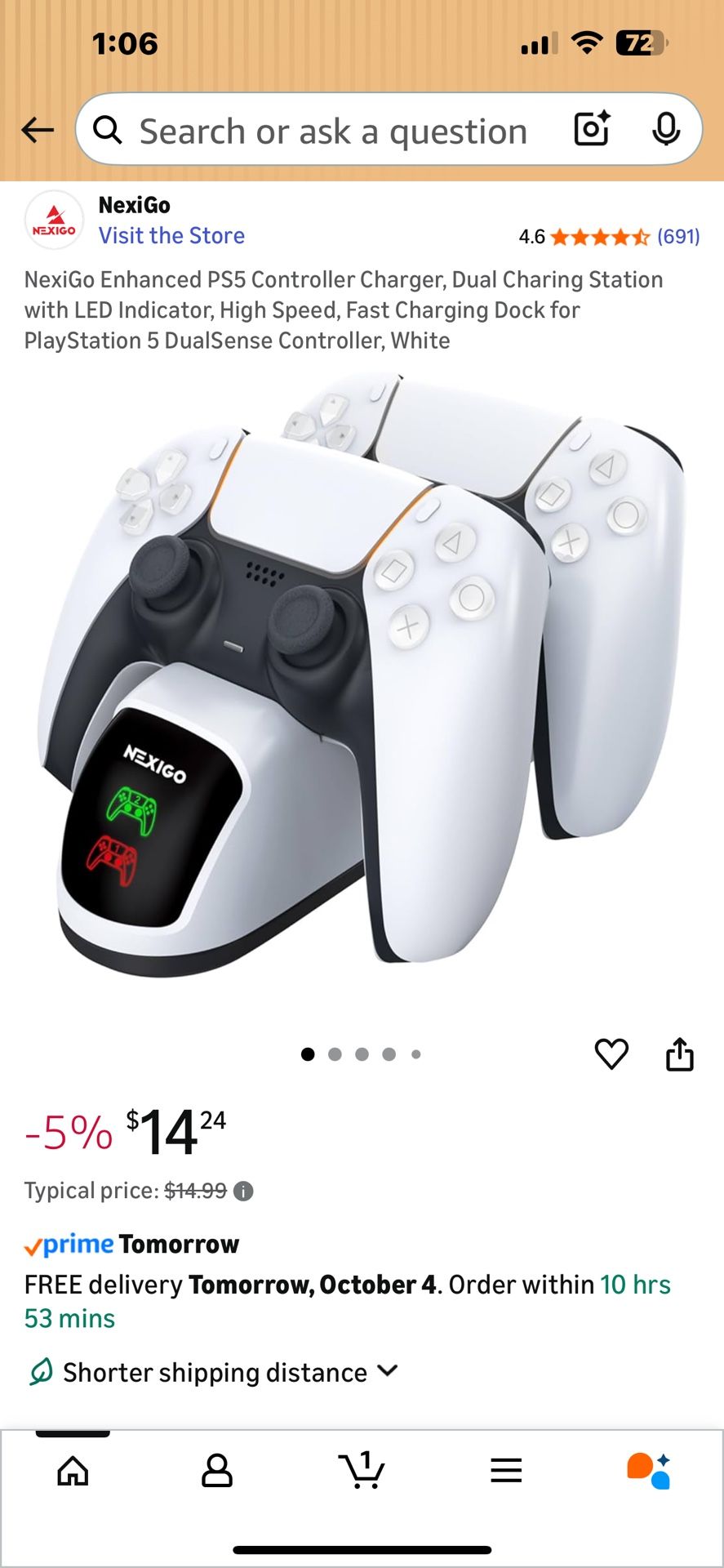Add item to wish list heart
The height and width of the screenshot is (1568, 724).
coord(611,1053)
